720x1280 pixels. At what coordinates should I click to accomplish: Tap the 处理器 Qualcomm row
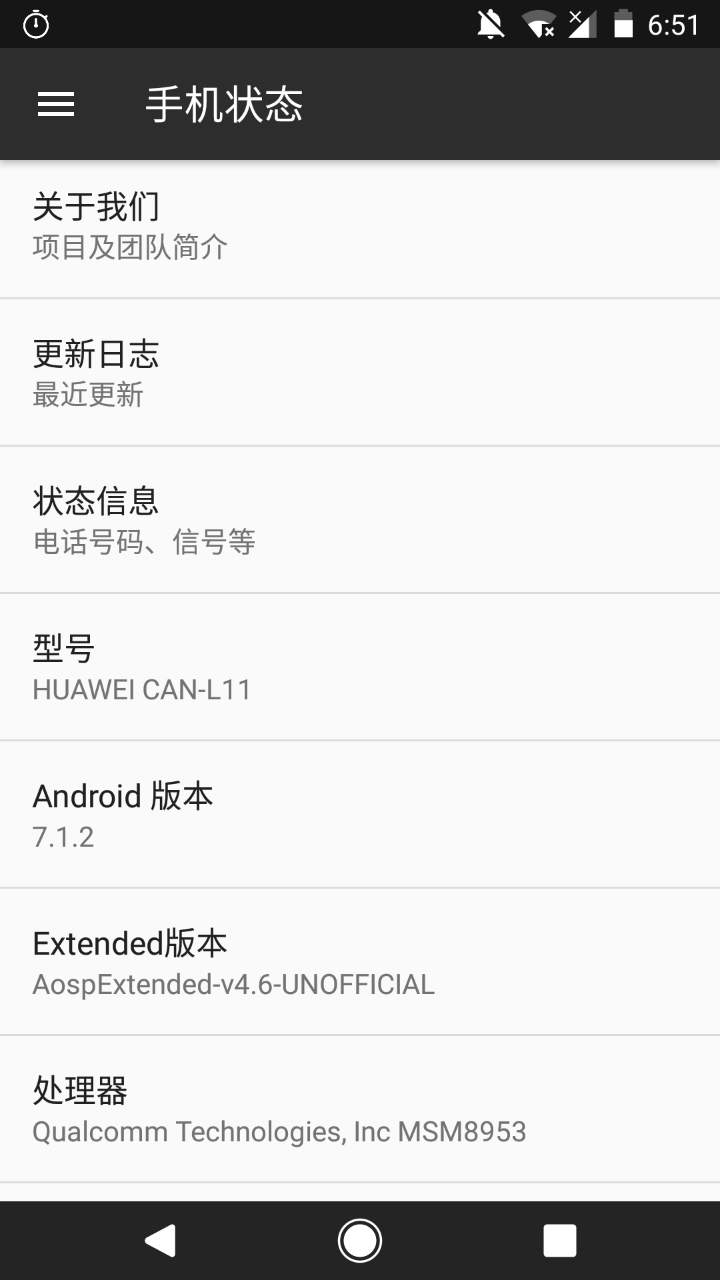(360, 1108)
